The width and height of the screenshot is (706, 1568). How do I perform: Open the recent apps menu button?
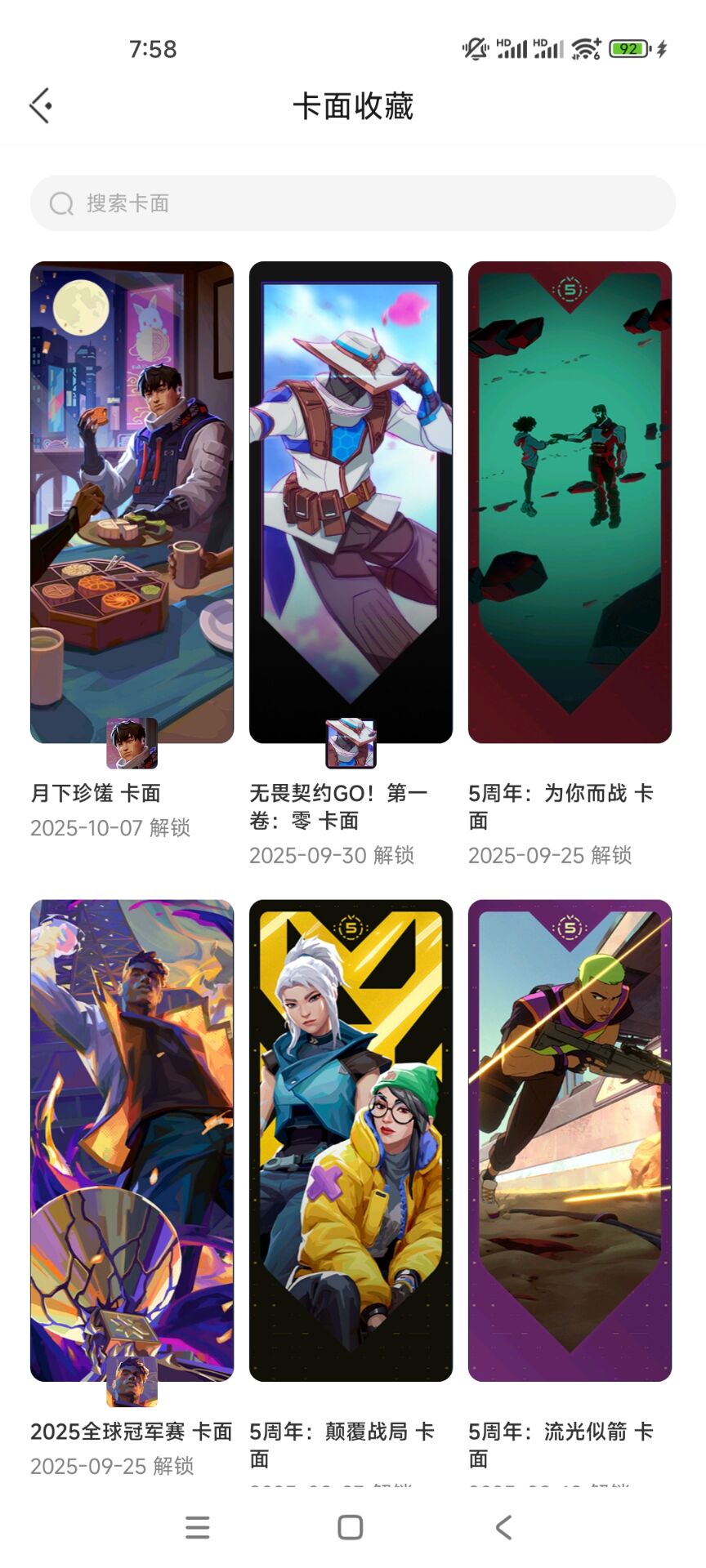click(x=198, y=1527)
